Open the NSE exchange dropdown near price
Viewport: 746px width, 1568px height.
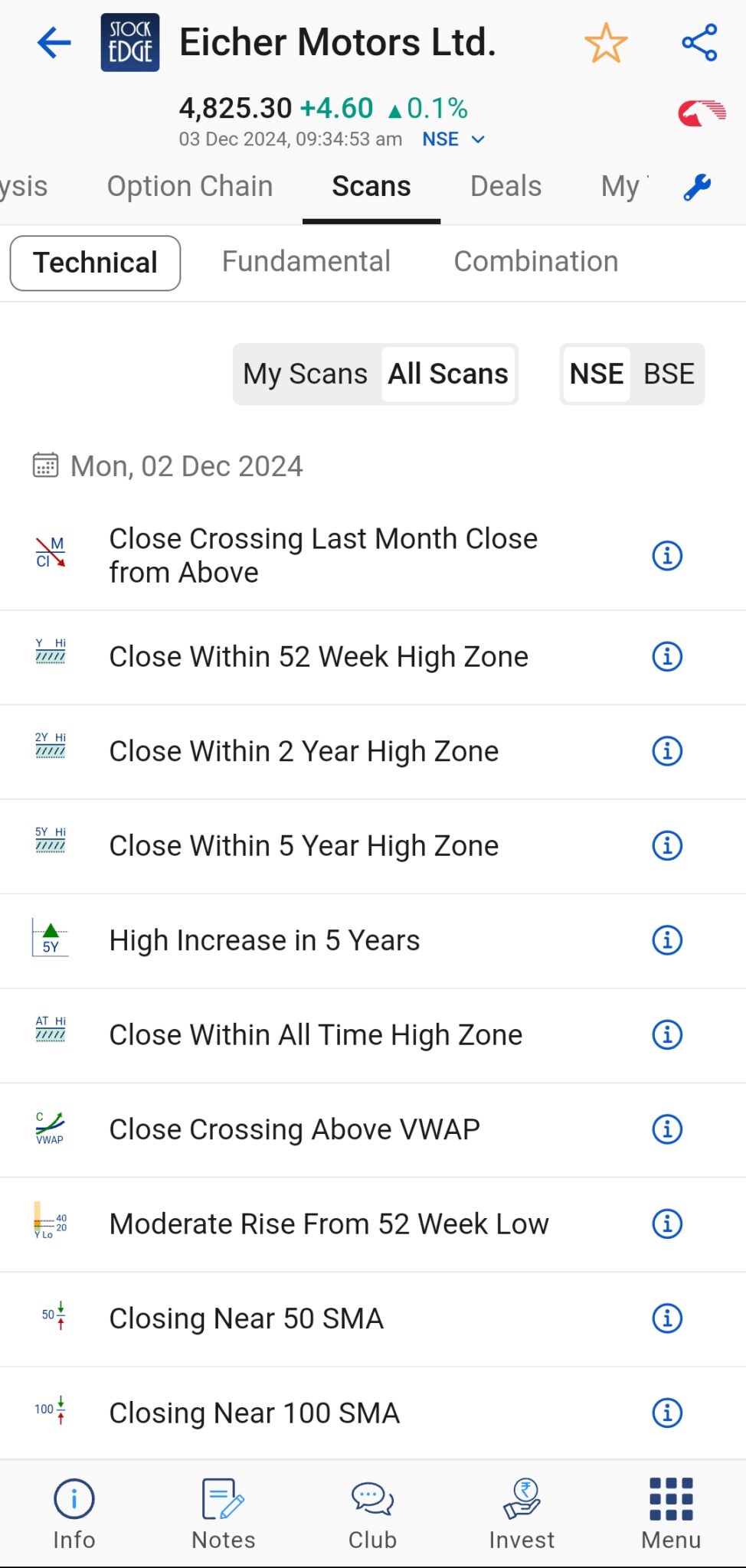point(453,139)
